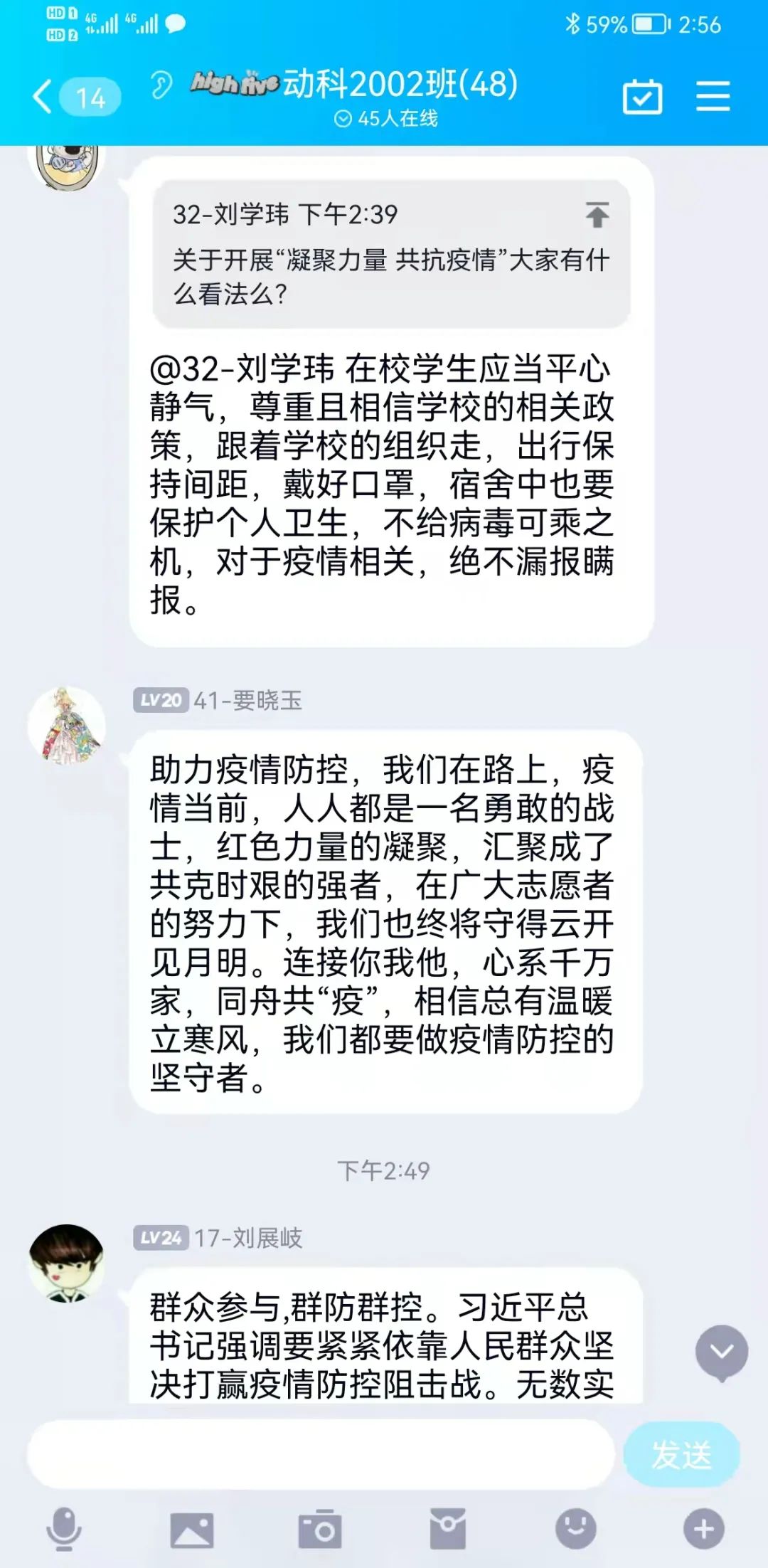
Task: Toggle the earpiece listening mode icon
Action: point(161,85)
